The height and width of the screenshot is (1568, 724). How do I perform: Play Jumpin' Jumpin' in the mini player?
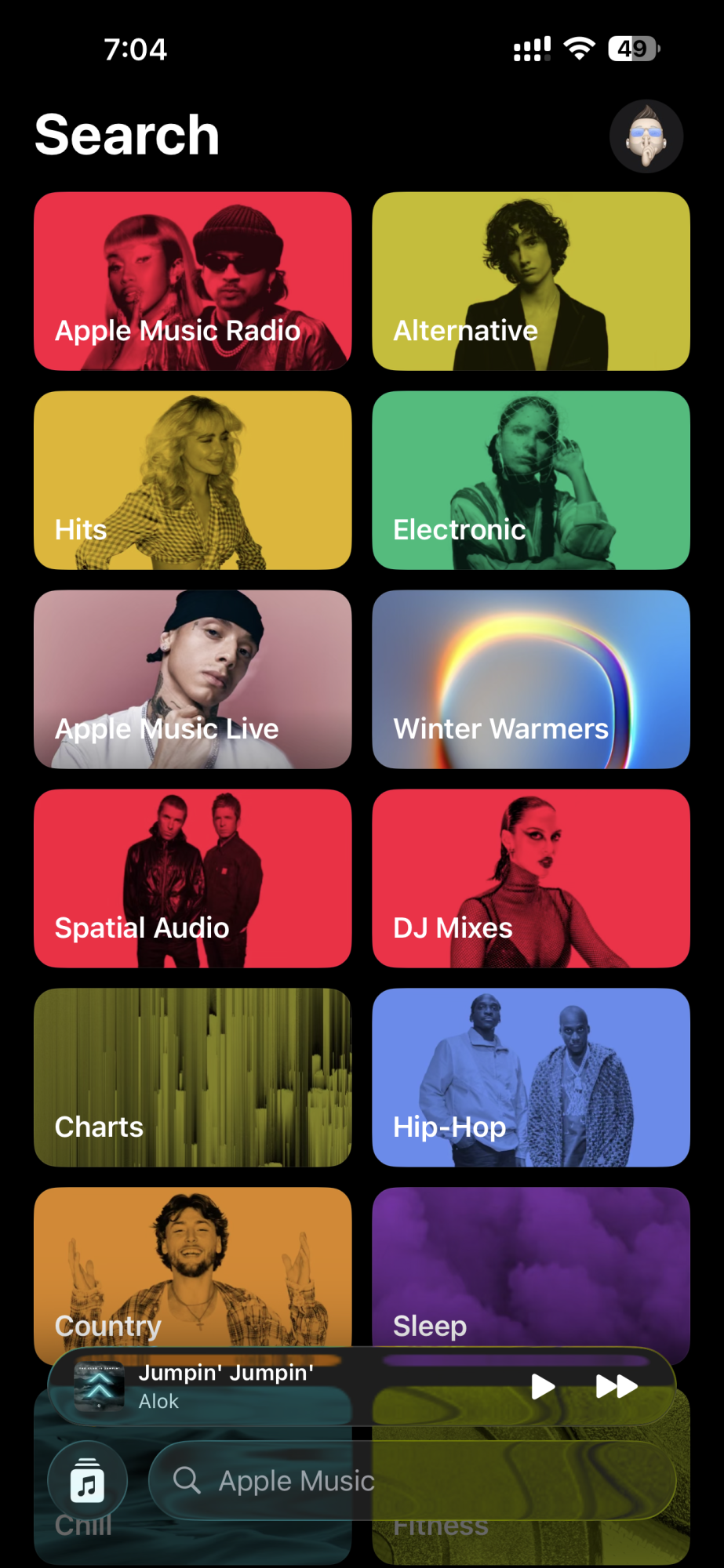[542, 1386]
